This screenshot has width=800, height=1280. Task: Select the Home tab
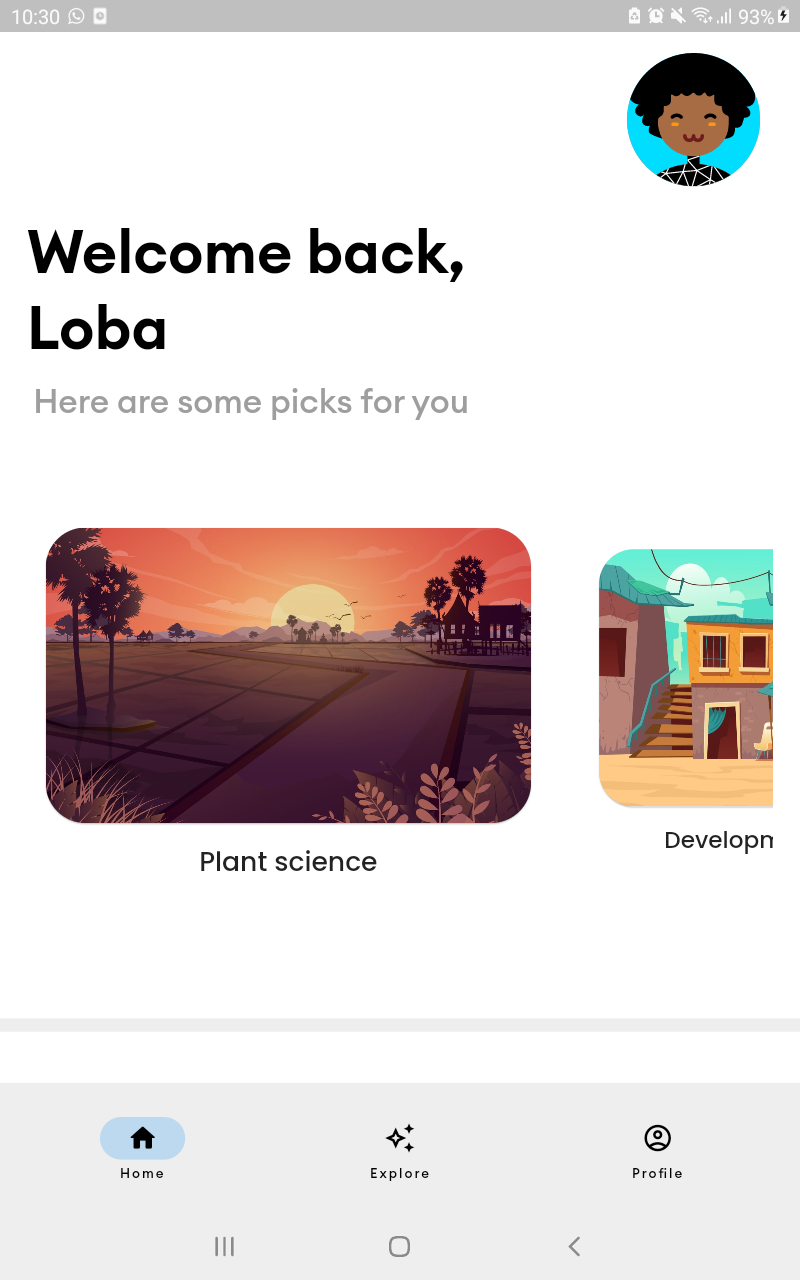pos(142,1148)
